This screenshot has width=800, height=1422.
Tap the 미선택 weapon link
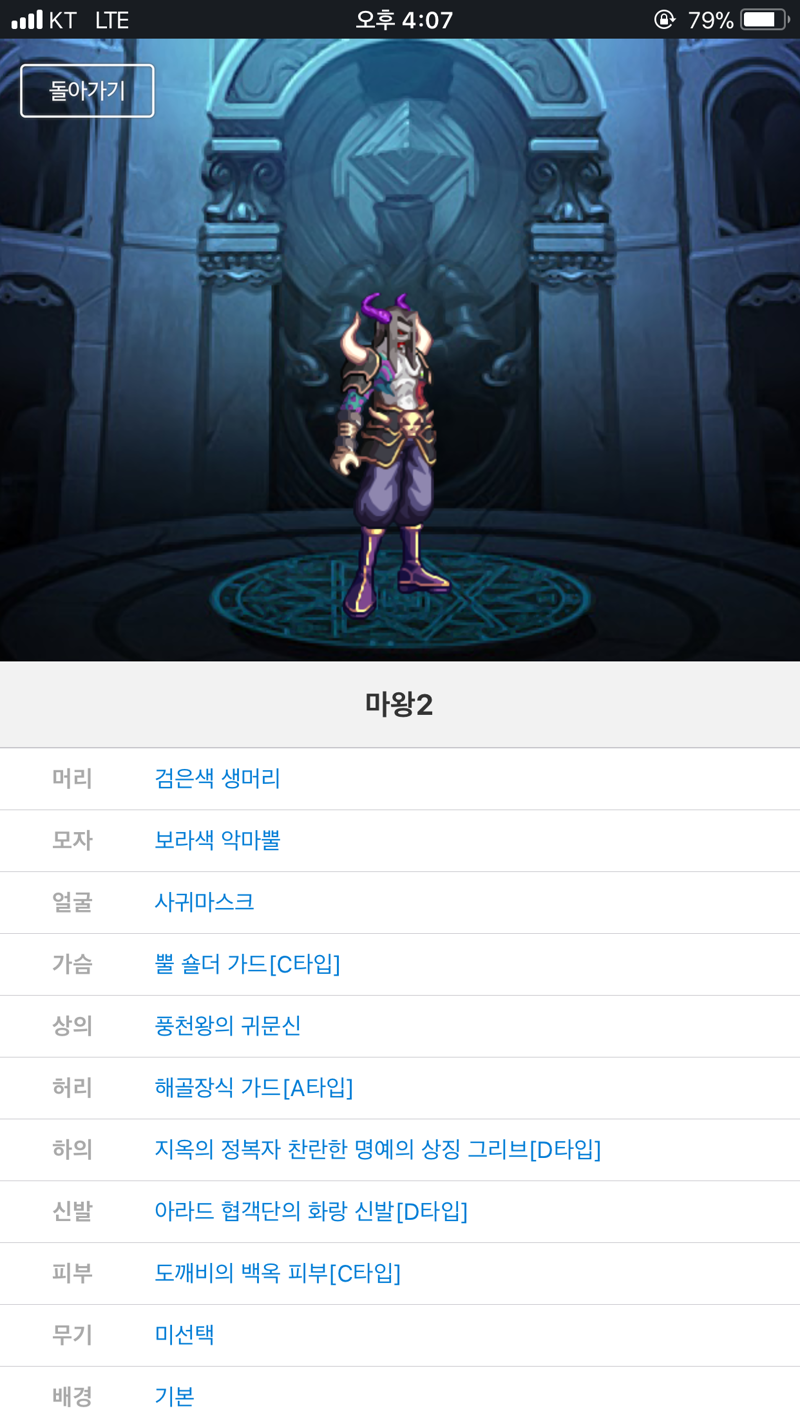pyautogui.click(x=184, y=1335)
